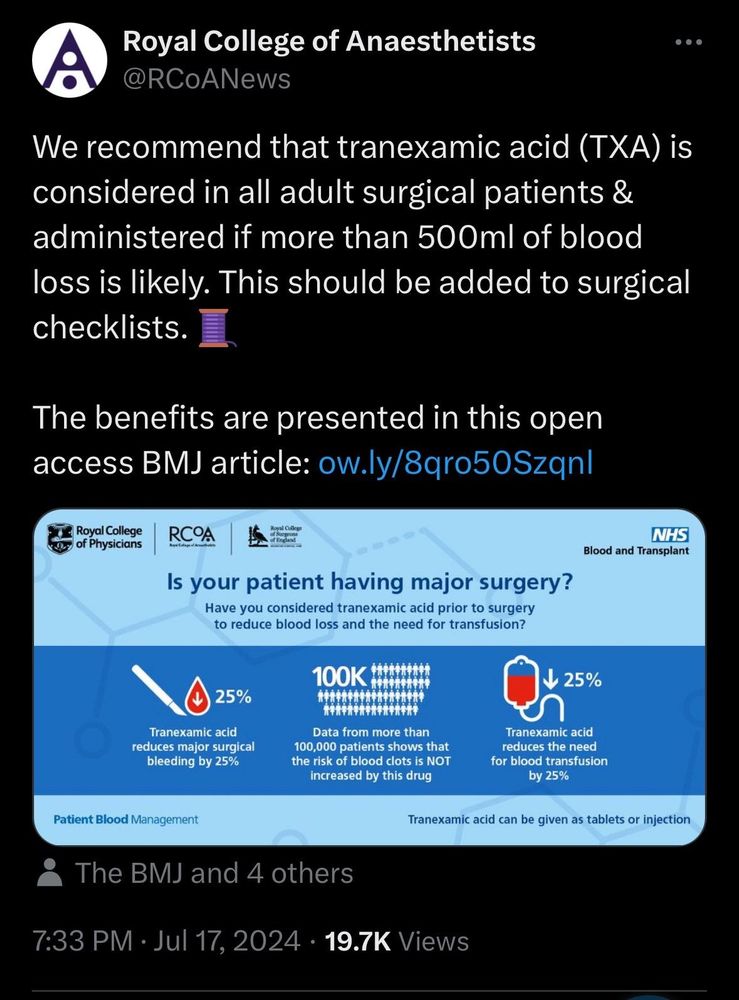739x1000 pixels.
Task: View people tagged: The BMJ and 4 others
Action: pyautogui.click(x=214, y=873)
